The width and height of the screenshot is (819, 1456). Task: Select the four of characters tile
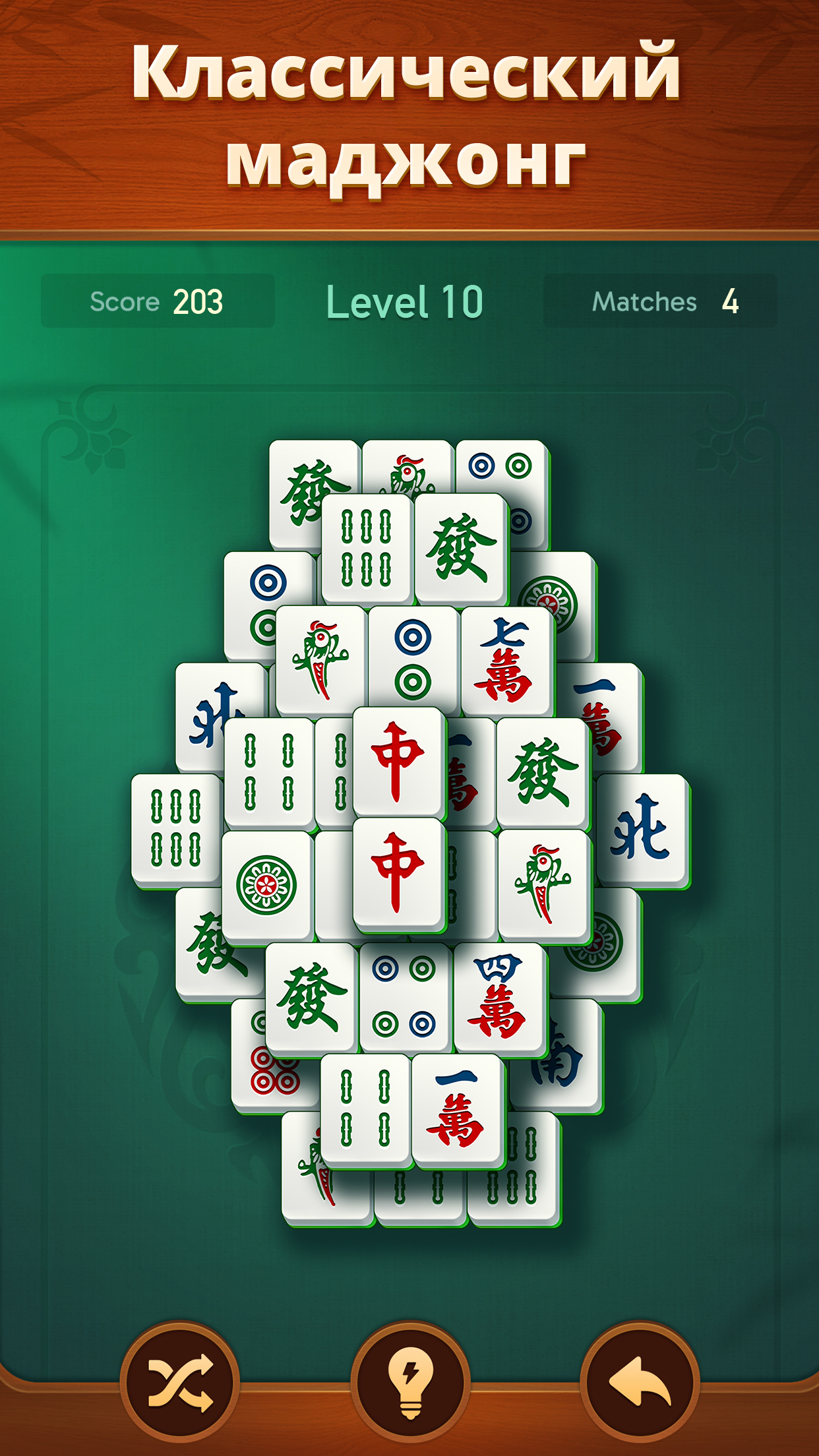(x=500, y=998)
